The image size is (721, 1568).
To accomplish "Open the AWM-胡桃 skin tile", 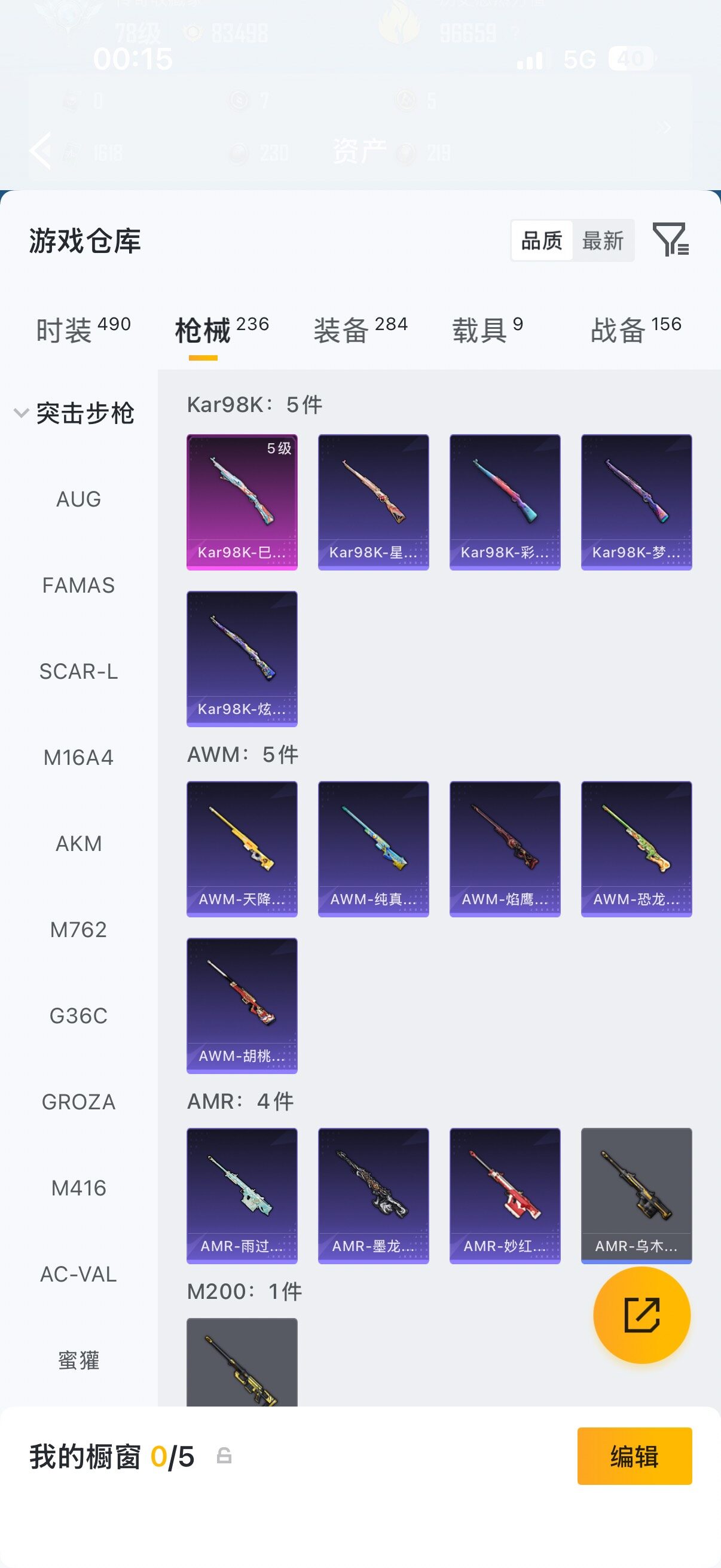I will 242,1006.
